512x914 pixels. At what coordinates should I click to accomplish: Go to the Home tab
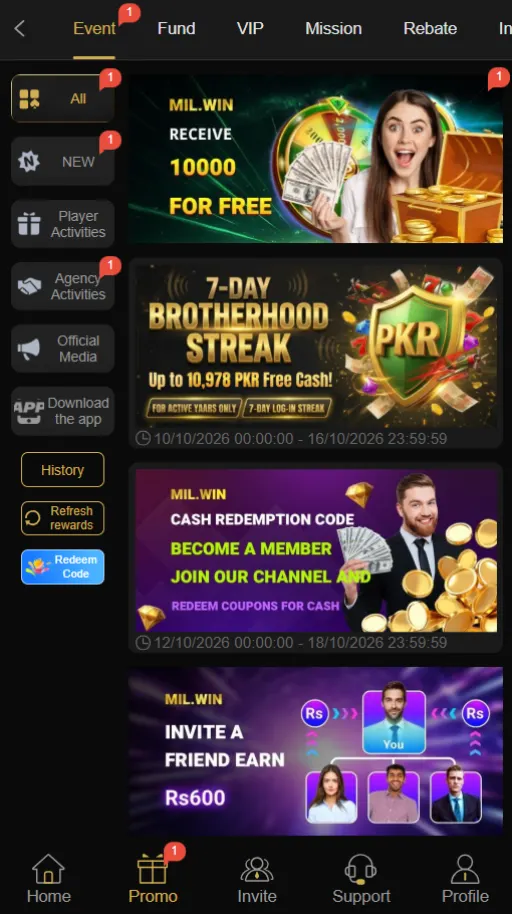48,879
